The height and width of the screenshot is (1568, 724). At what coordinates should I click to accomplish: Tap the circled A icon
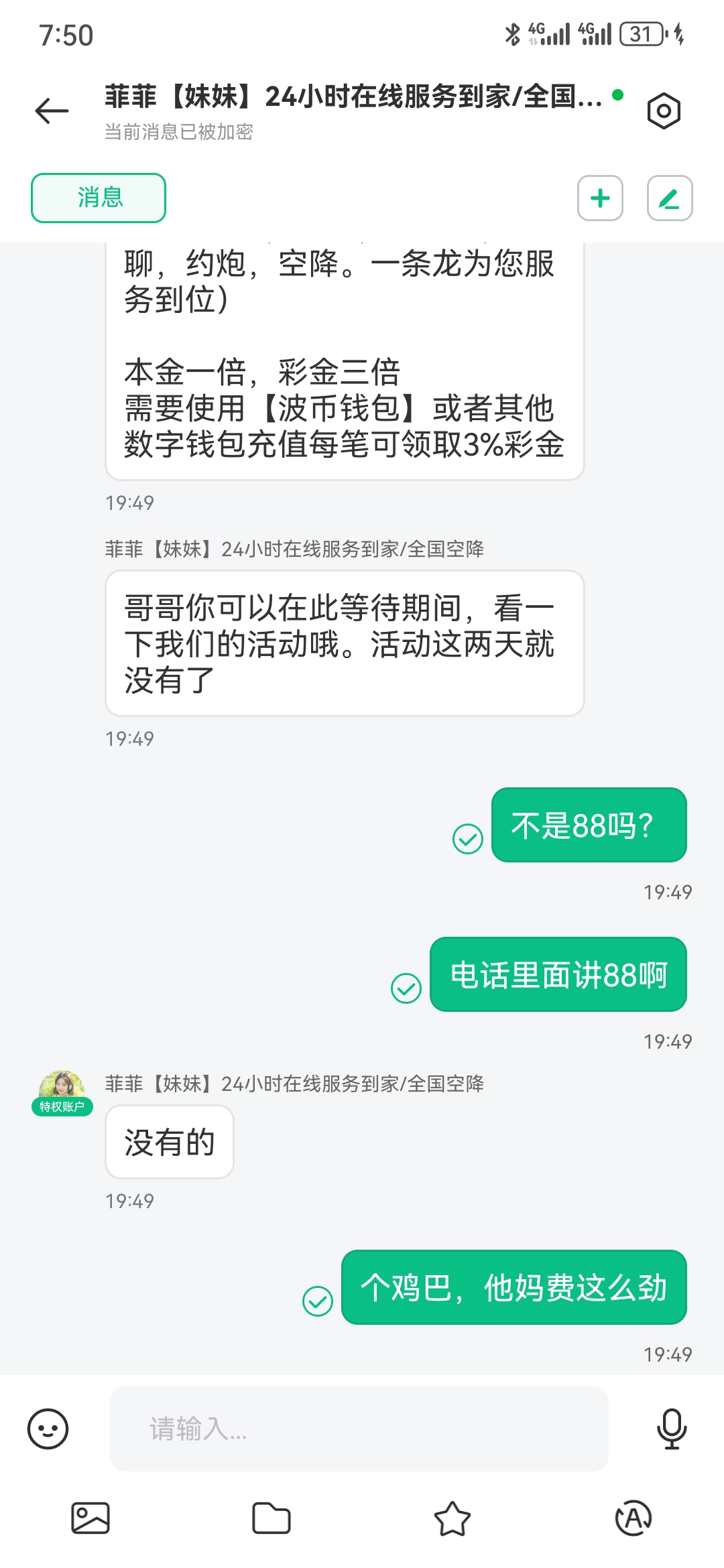(633, 1518)
